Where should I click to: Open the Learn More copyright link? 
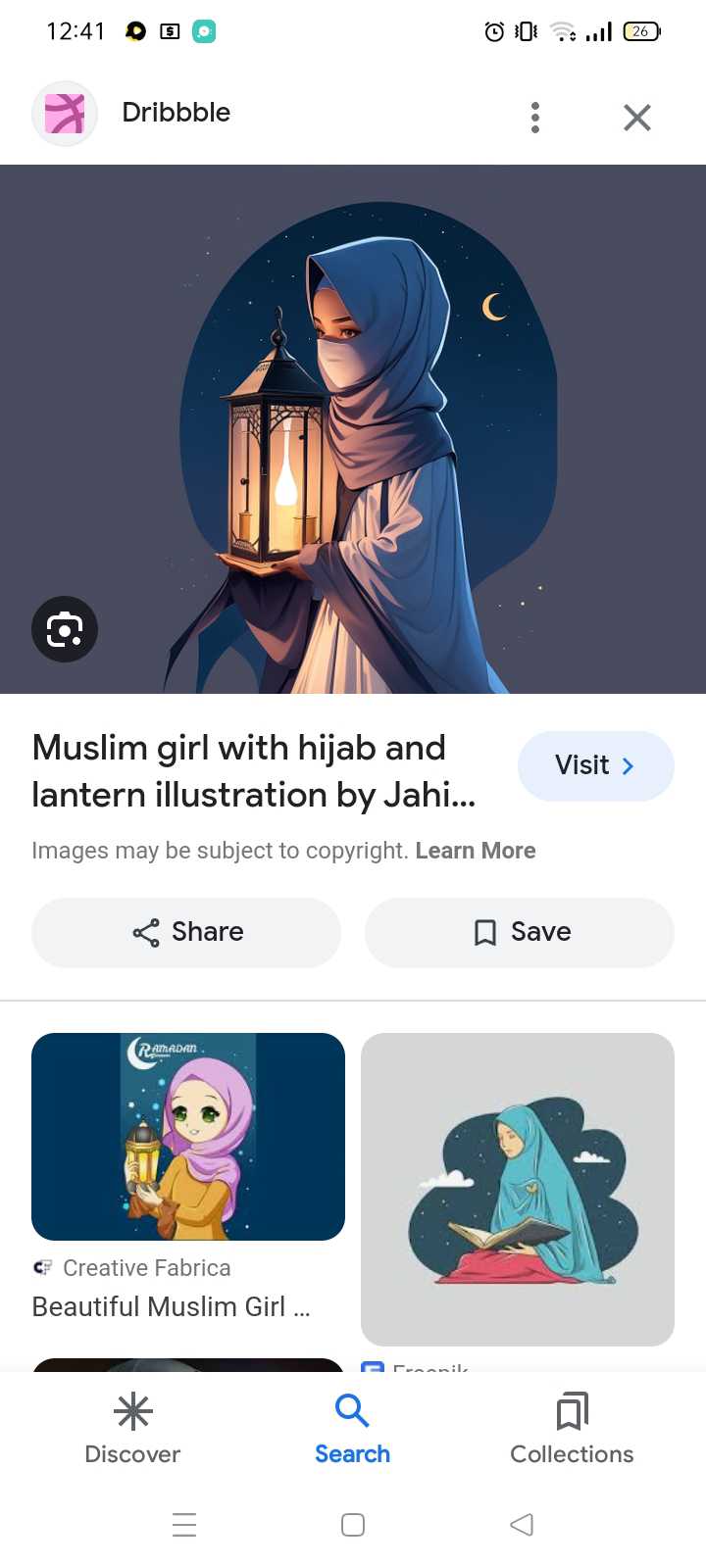tap(476, 851)
